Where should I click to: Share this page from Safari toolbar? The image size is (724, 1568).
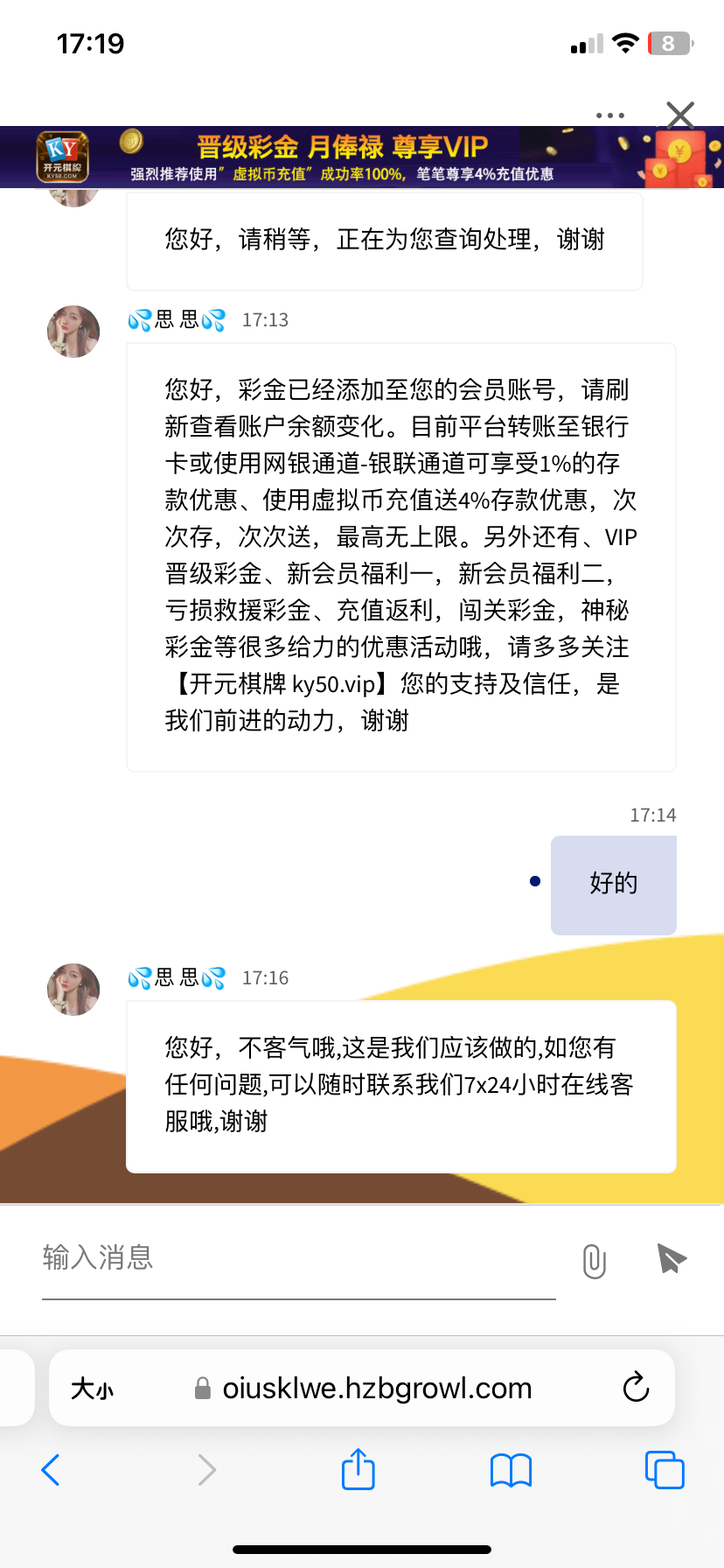358,1470
